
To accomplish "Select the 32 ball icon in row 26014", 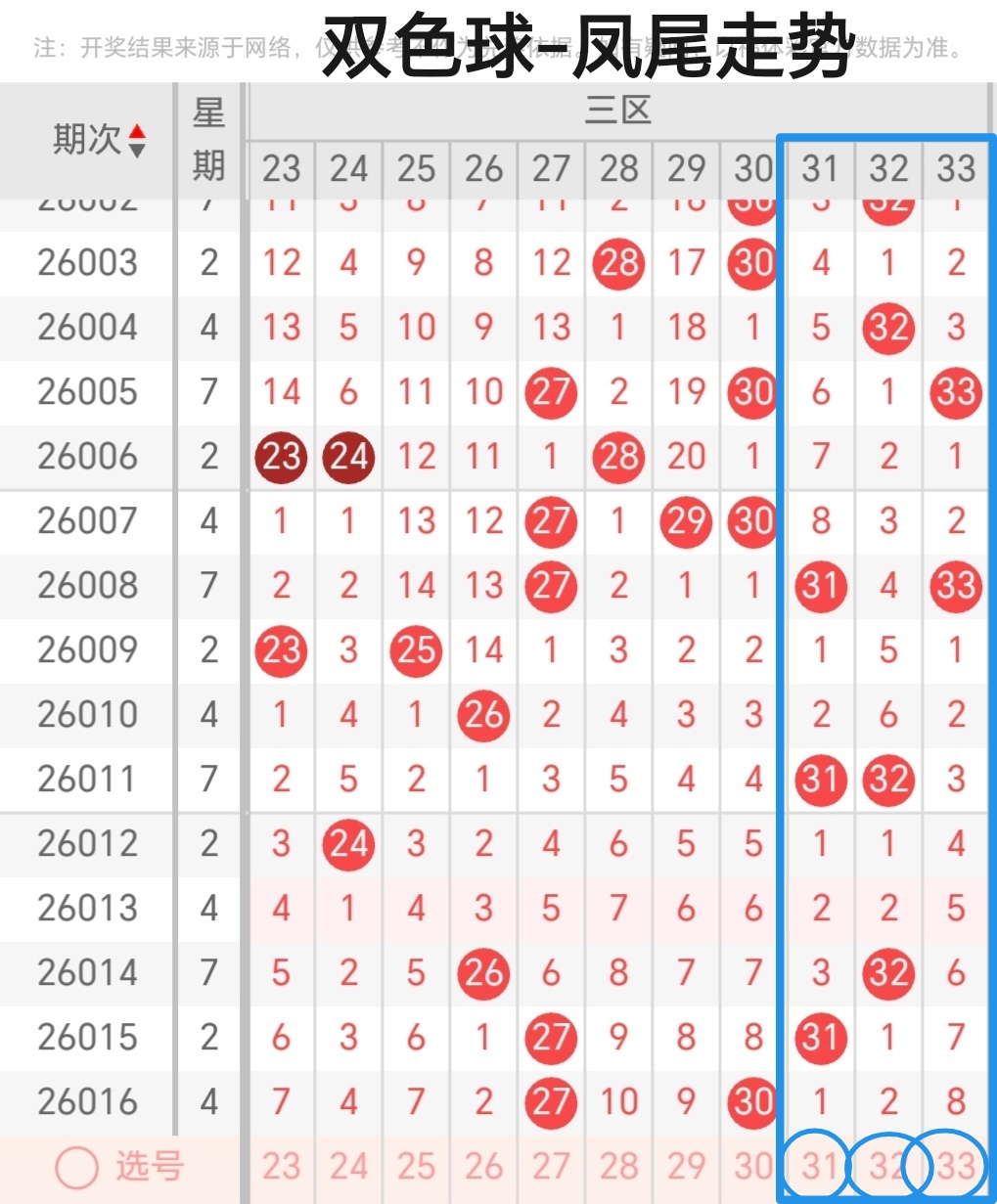I will (x=887, y=973).
